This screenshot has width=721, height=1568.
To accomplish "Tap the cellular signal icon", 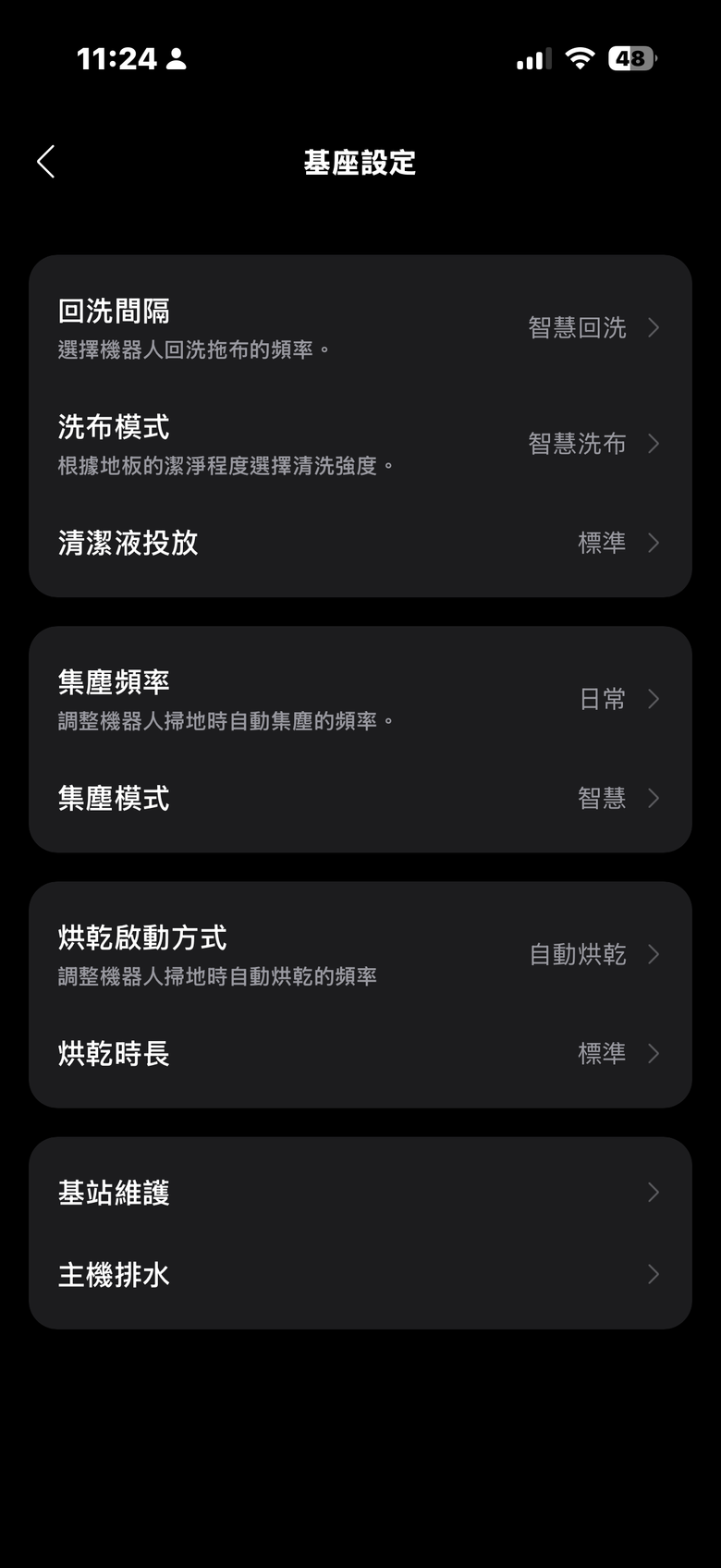I will (x=532, y=58).
